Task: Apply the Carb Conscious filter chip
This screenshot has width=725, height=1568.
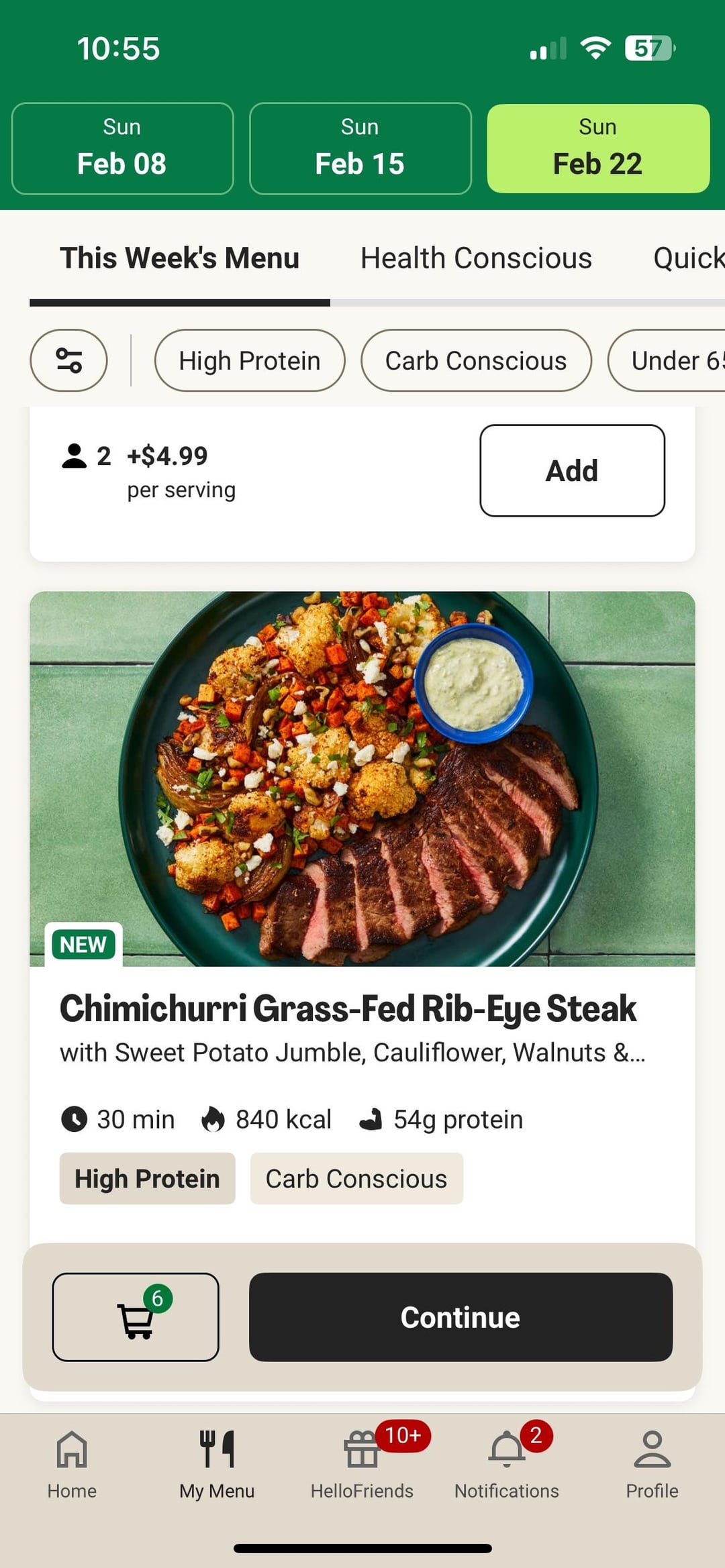Action: coord(476,360)
